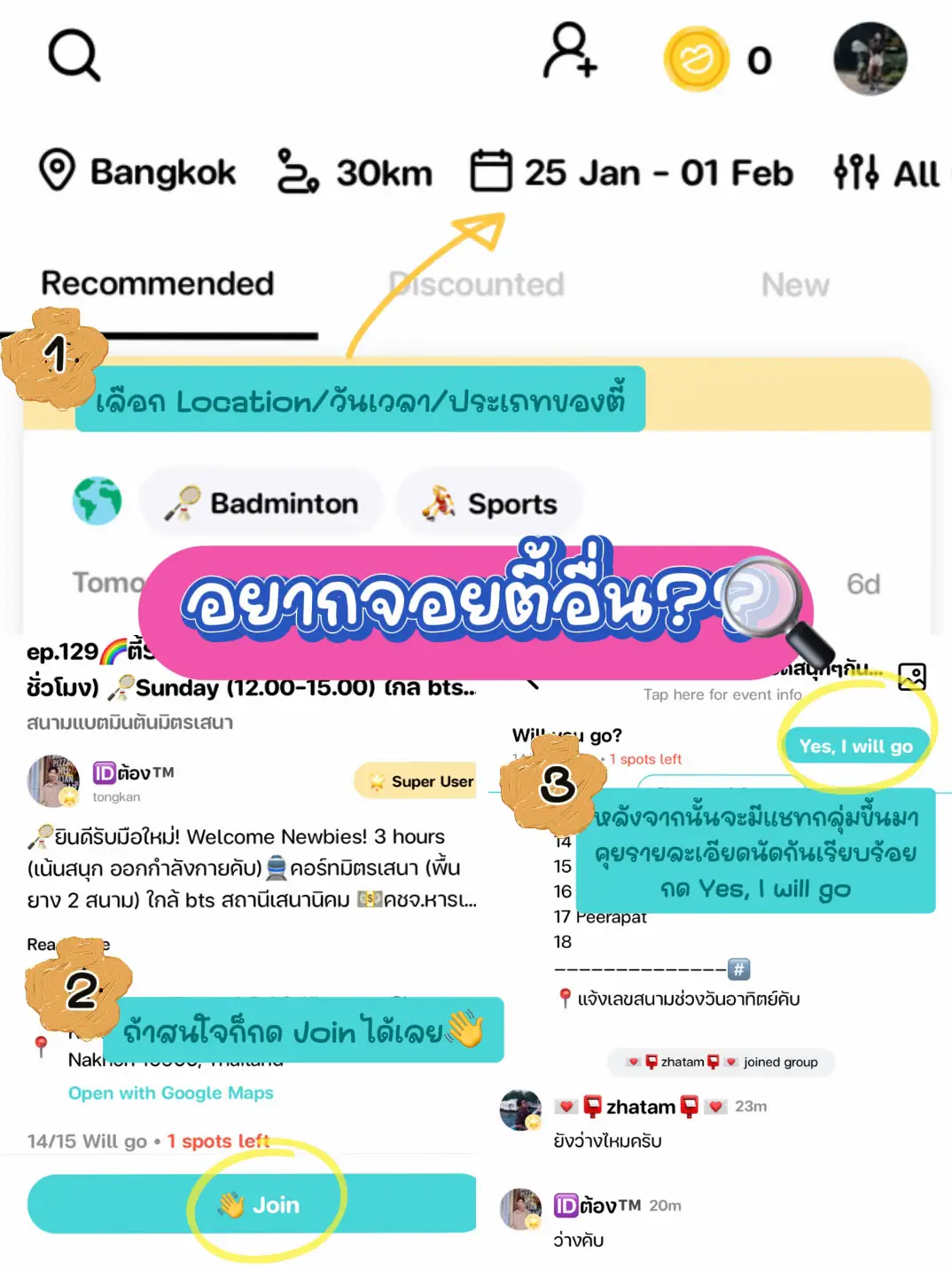Tap the photo icon in the event header

click(915, 676)
